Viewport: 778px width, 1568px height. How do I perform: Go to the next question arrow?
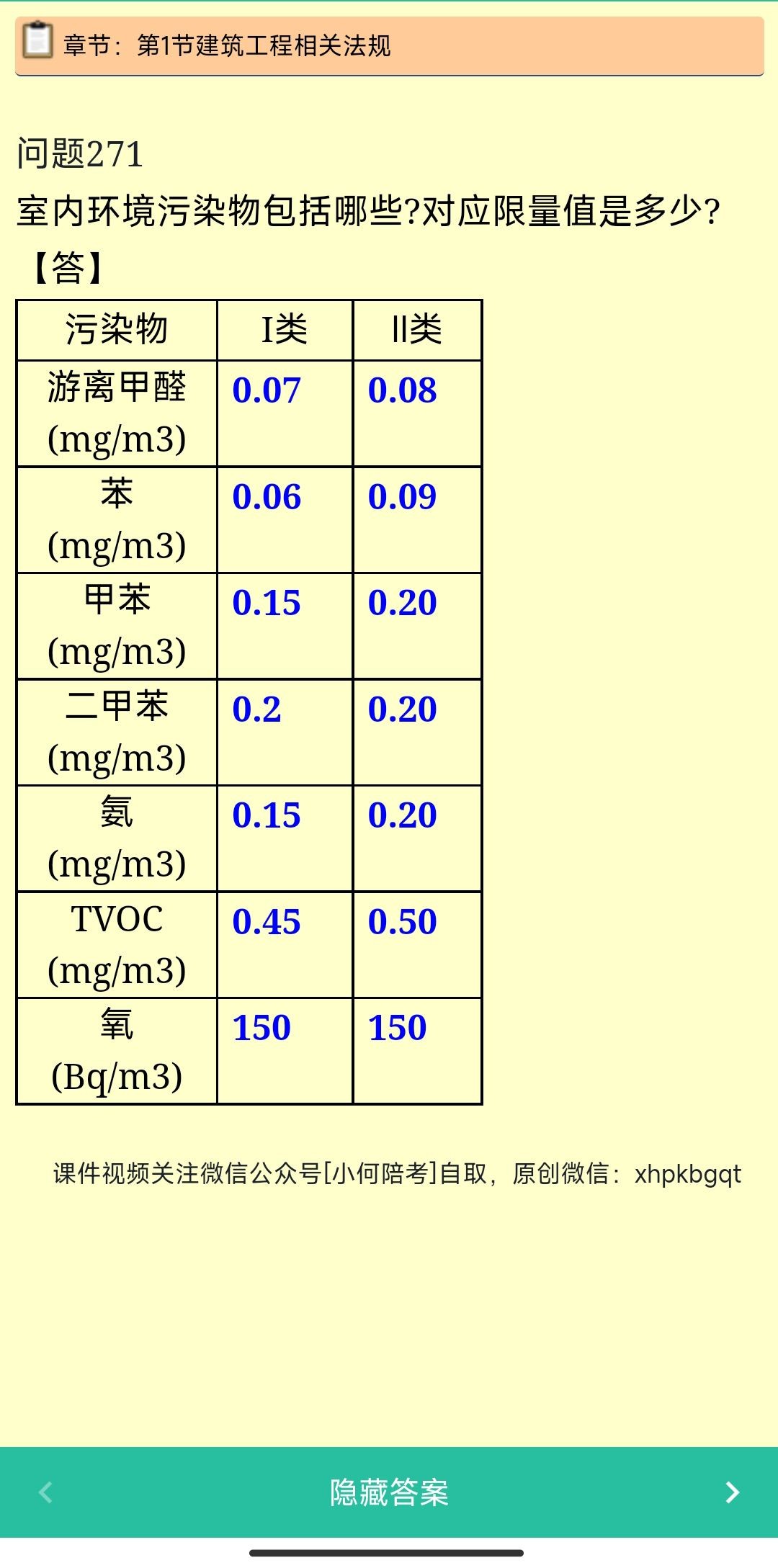[x=732, y=1492]
